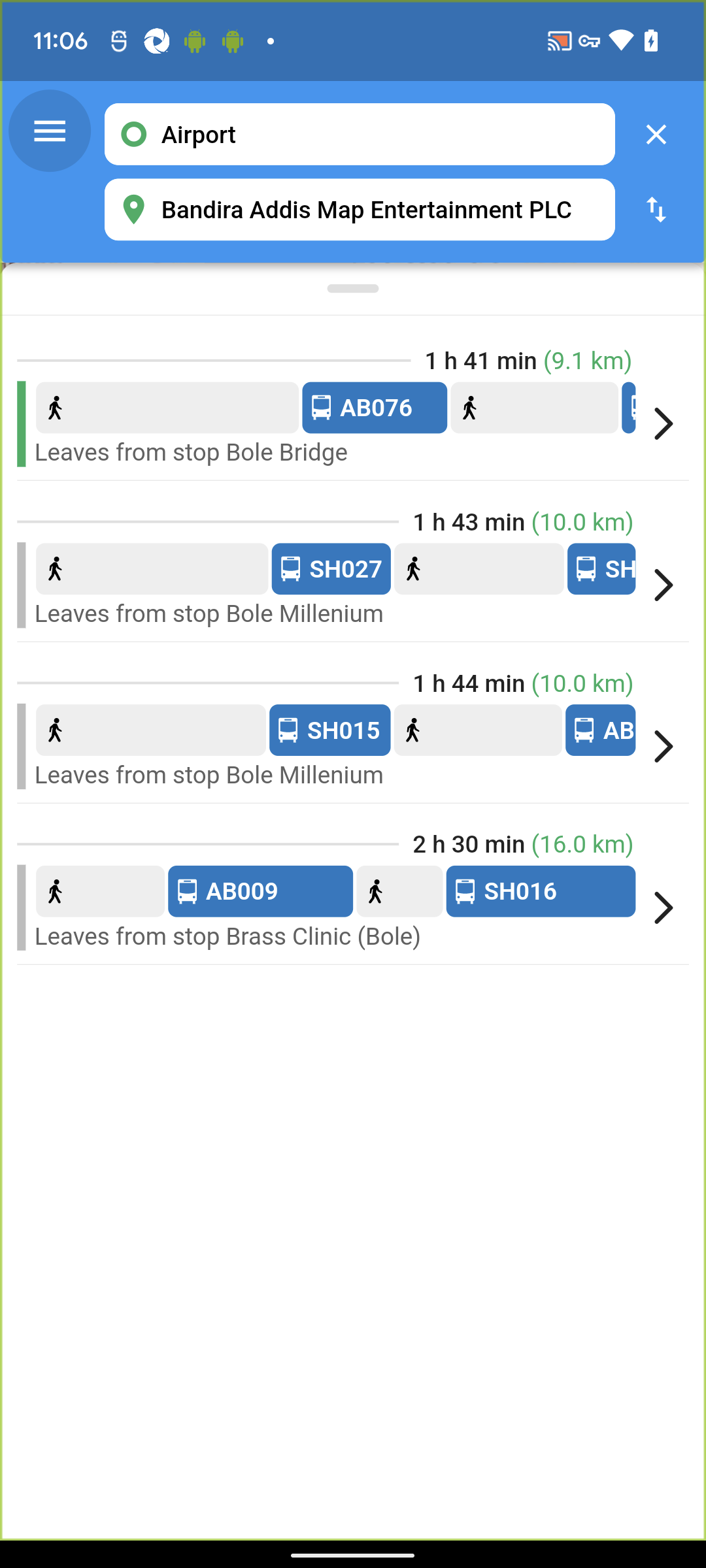
Task: Clear the route with the X icon
Action: click(x=656, y=135)
